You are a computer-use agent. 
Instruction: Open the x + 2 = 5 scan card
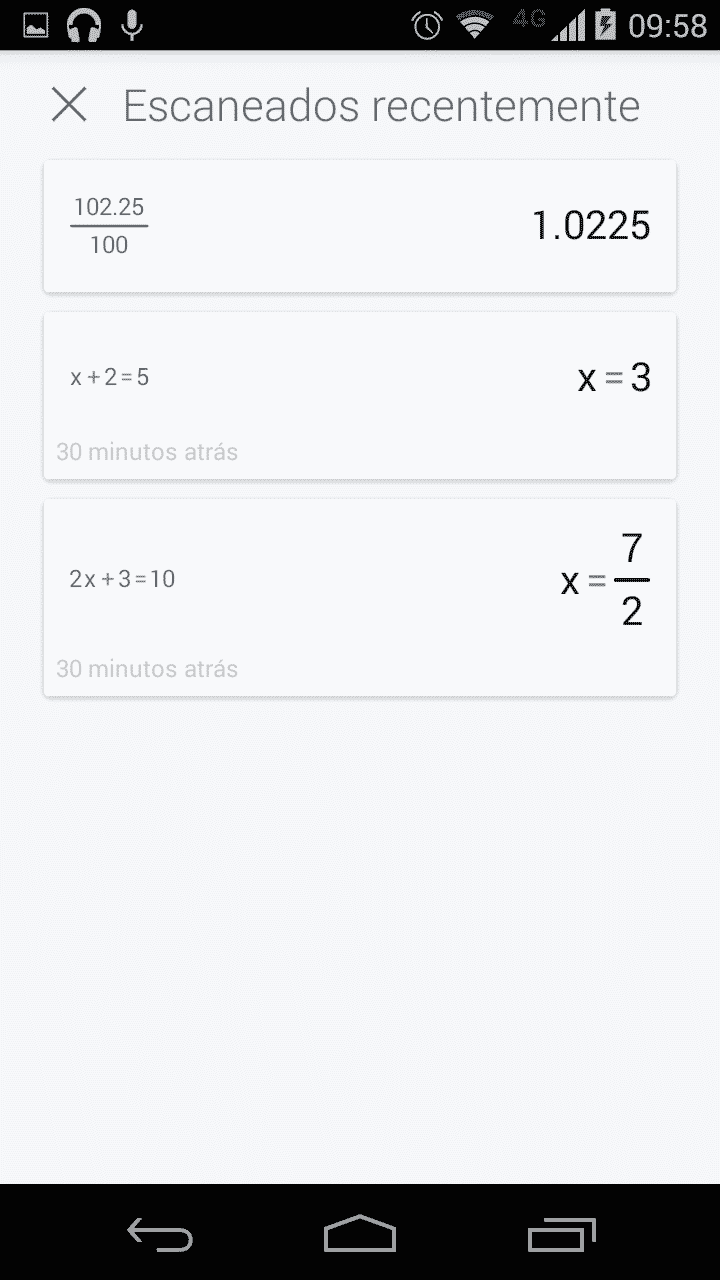(360, 396)
